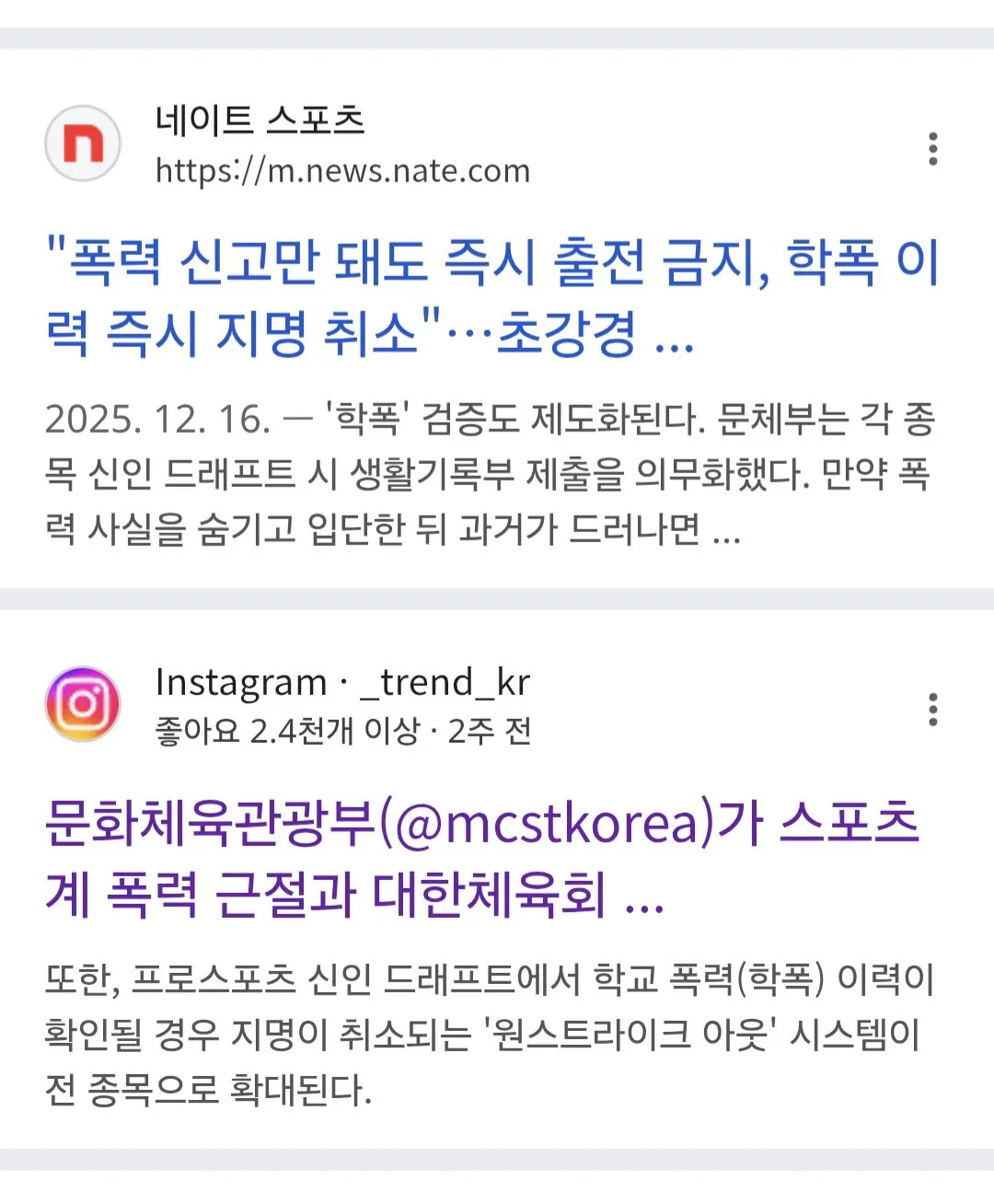The width and height of the screenshot is (994, 1204).
Task: Open the 문화체육관광부 Instagram post link
Action: tap(482, 858)
